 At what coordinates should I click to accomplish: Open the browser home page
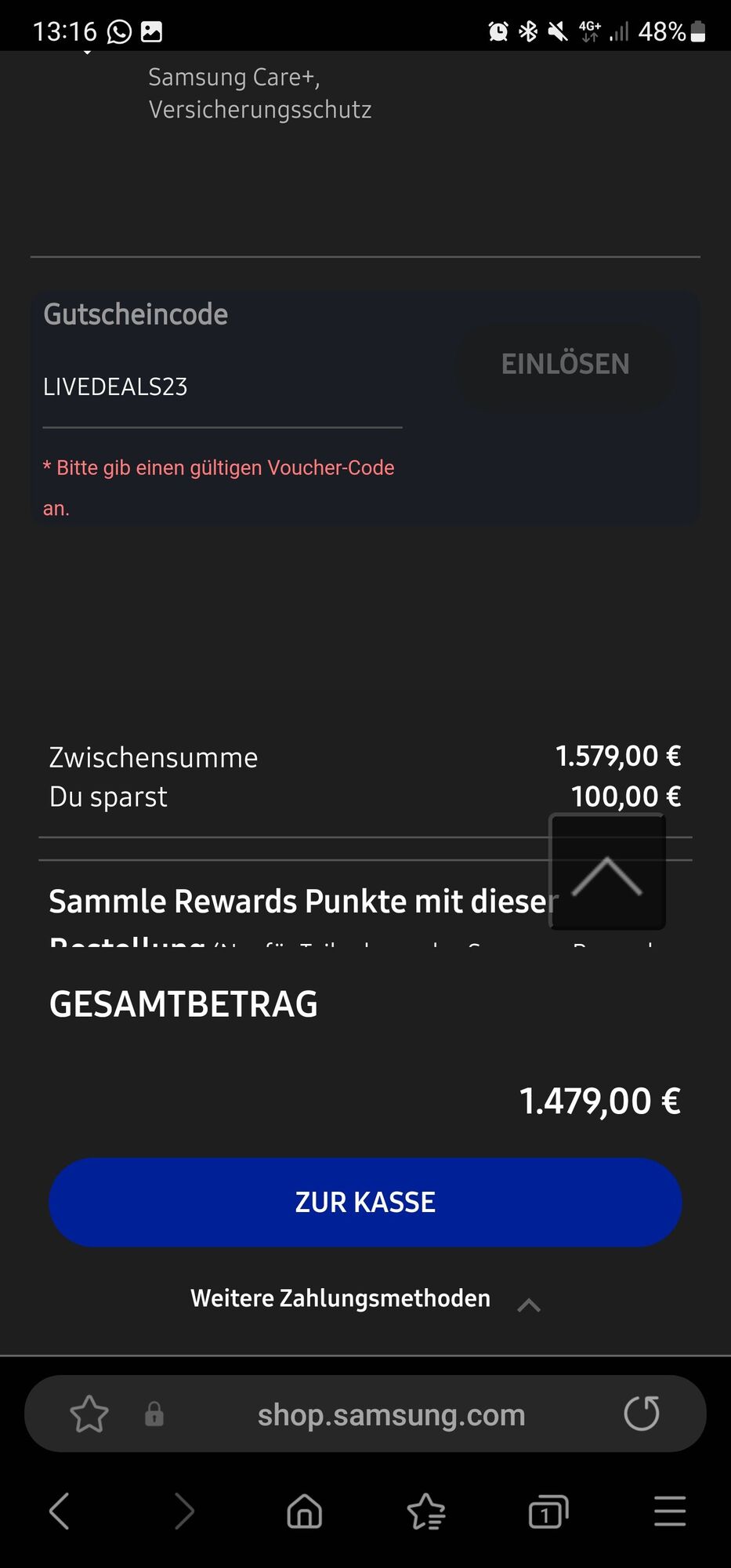click(x=305, y=1511)
